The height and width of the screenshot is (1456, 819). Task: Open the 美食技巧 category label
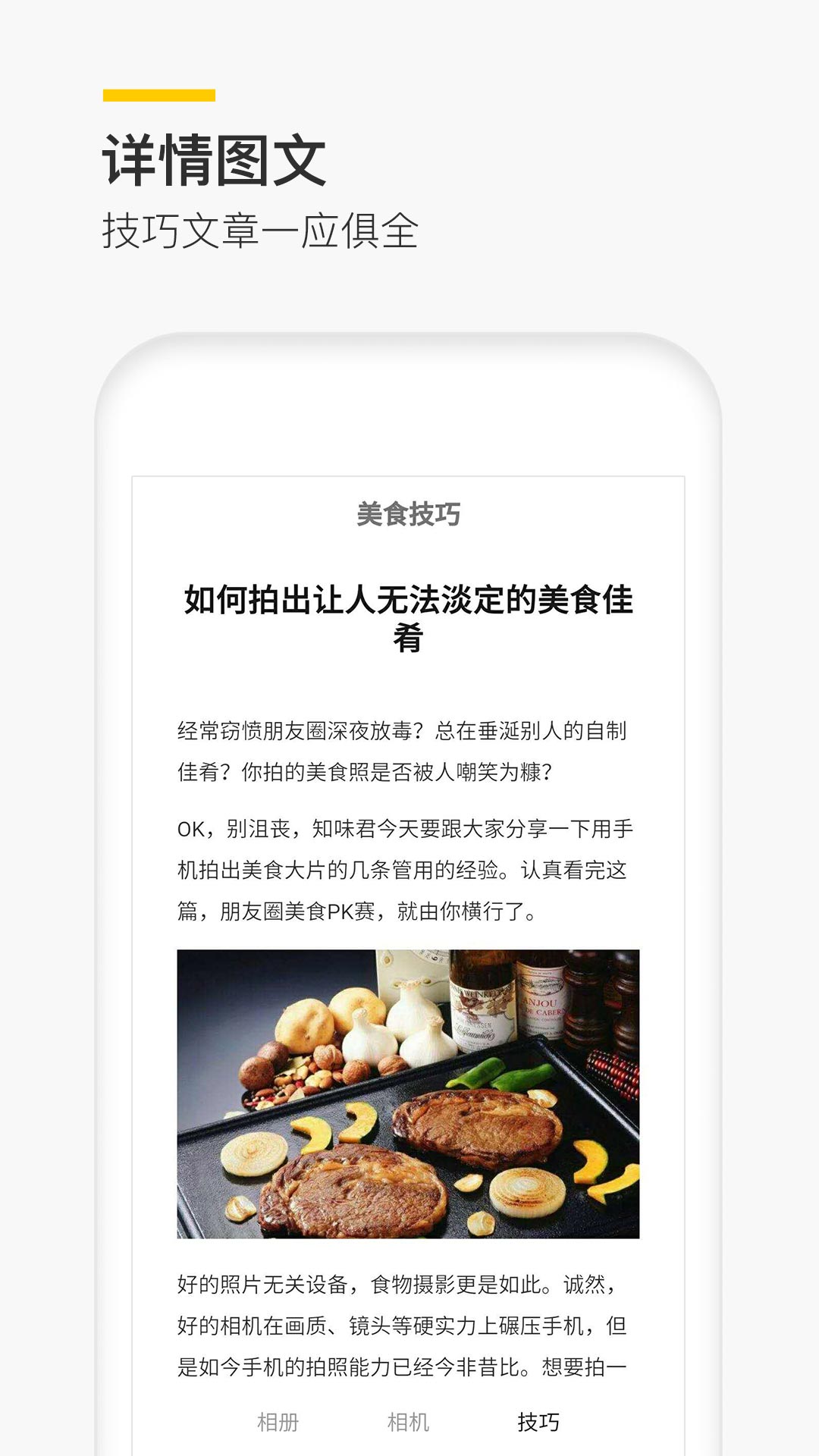click(x=408, y=515)
